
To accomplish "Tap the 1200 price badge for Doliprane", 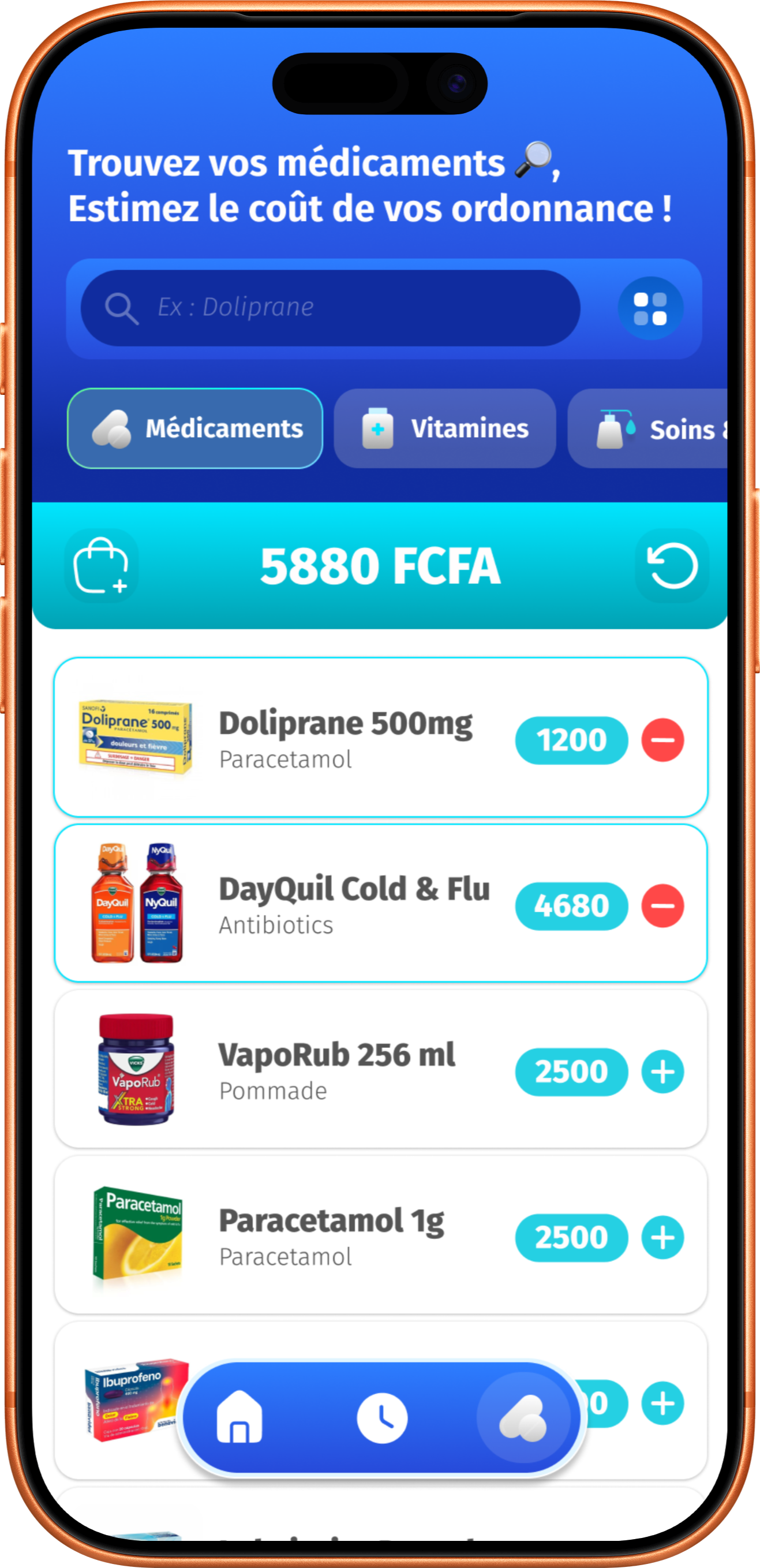I will [x=572, y=740].
